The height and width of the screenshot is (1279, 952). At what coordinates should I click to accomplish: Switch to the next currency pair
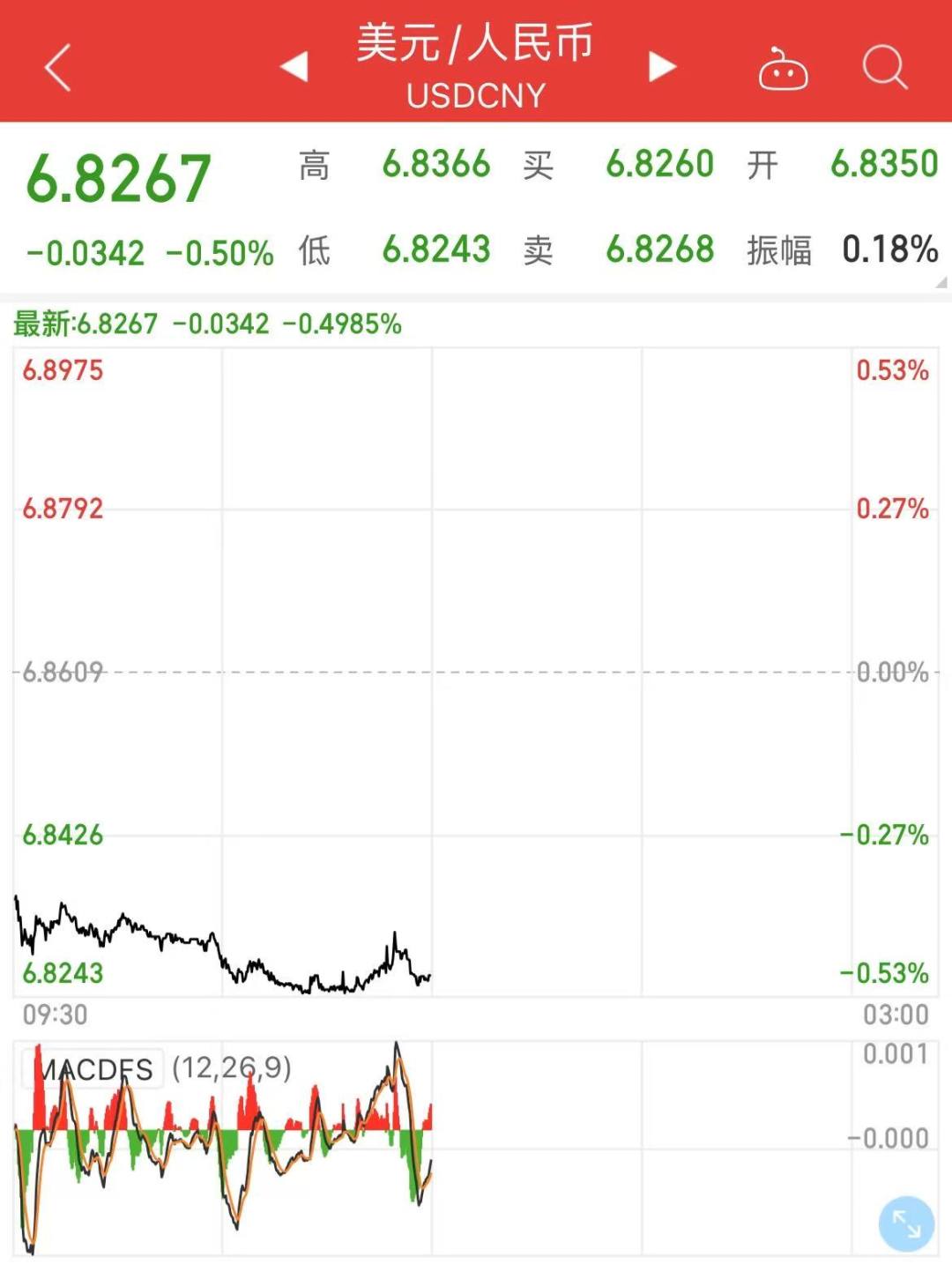tap(662, 66)
